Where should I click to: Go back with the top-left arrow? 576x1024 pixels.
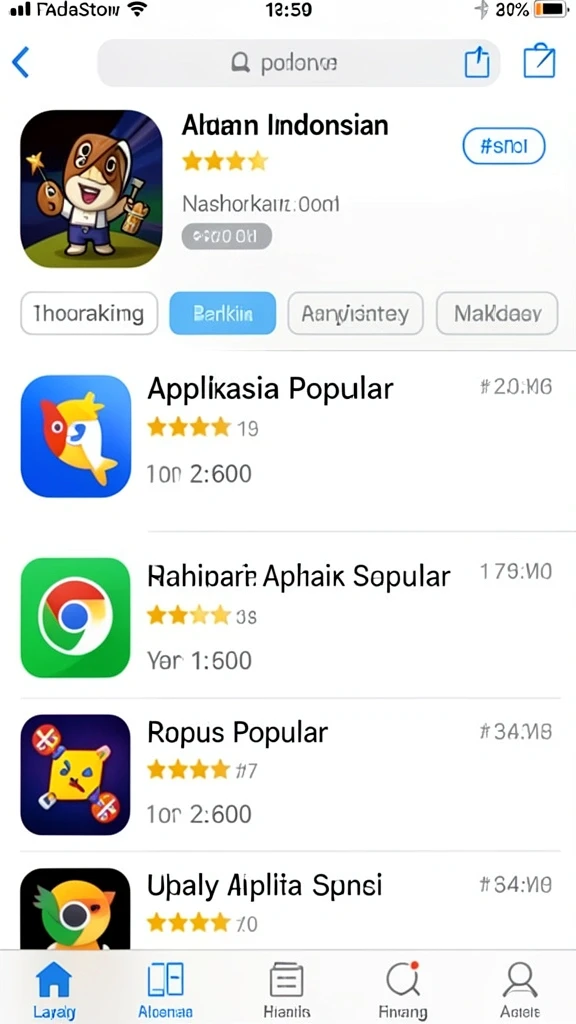point(21,63)
